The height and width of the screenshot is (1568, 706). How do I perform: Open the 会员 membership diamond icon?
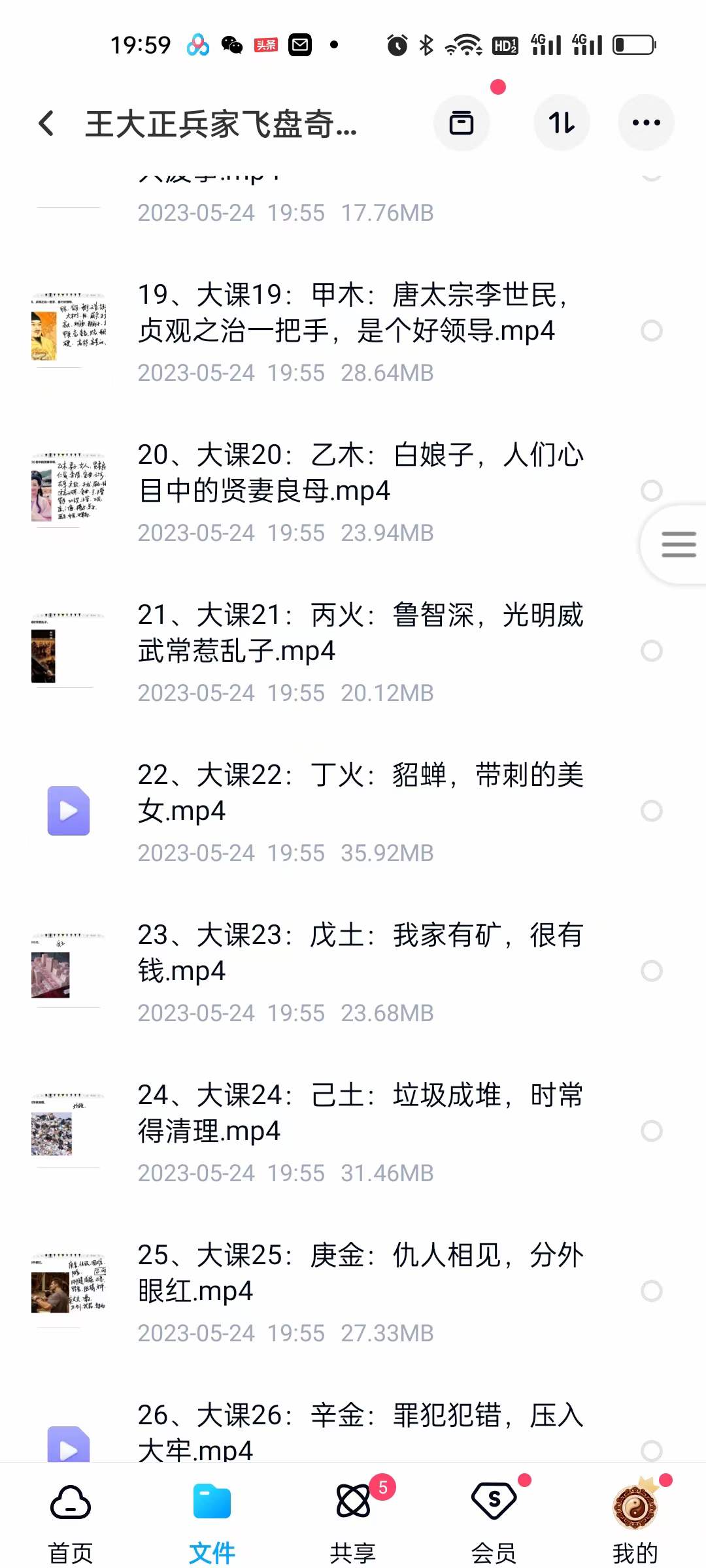[x=494, y=1504]
